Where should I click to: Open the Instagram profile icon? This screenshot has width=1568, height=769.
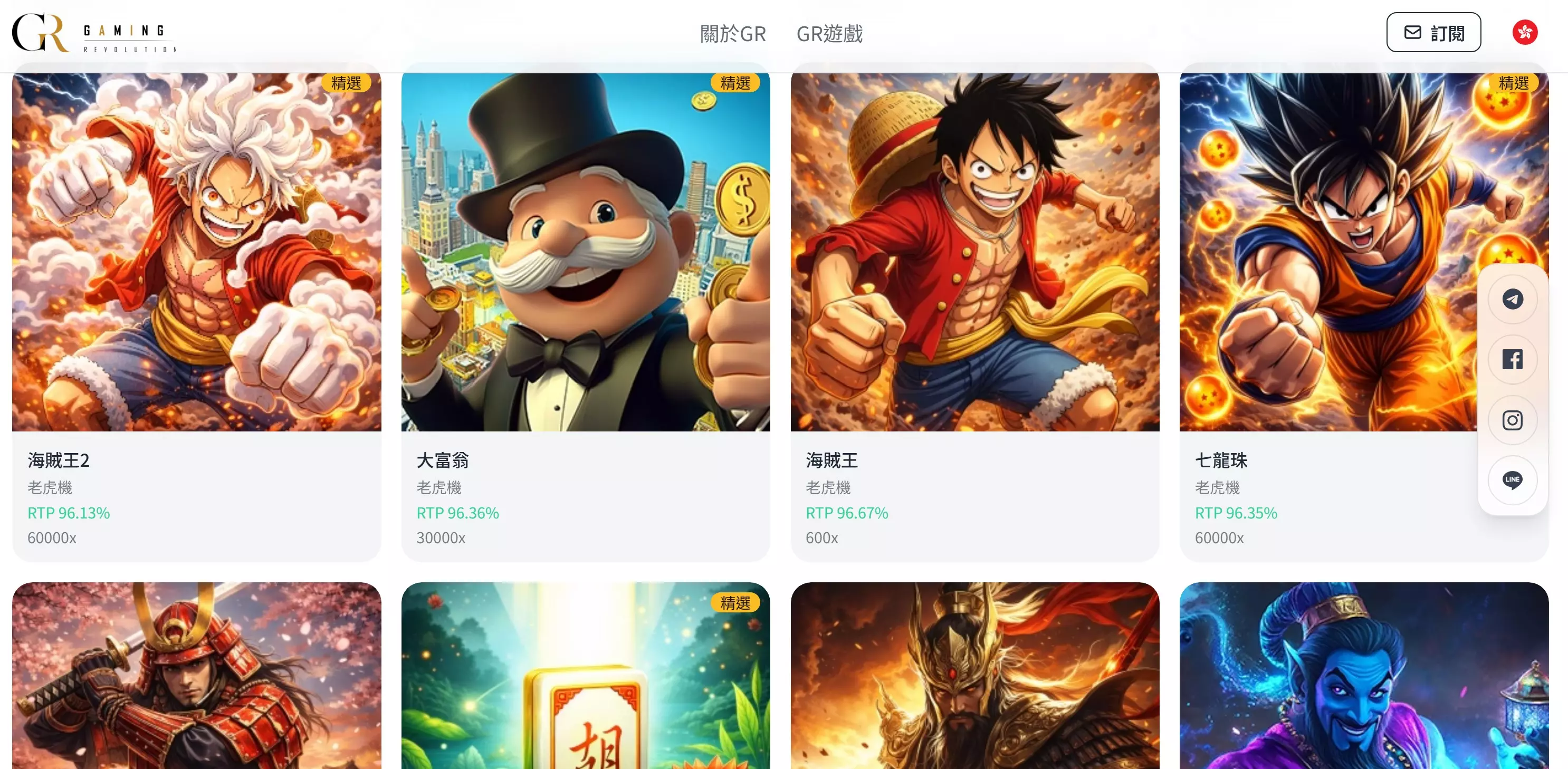click(x=1512, y=420)
